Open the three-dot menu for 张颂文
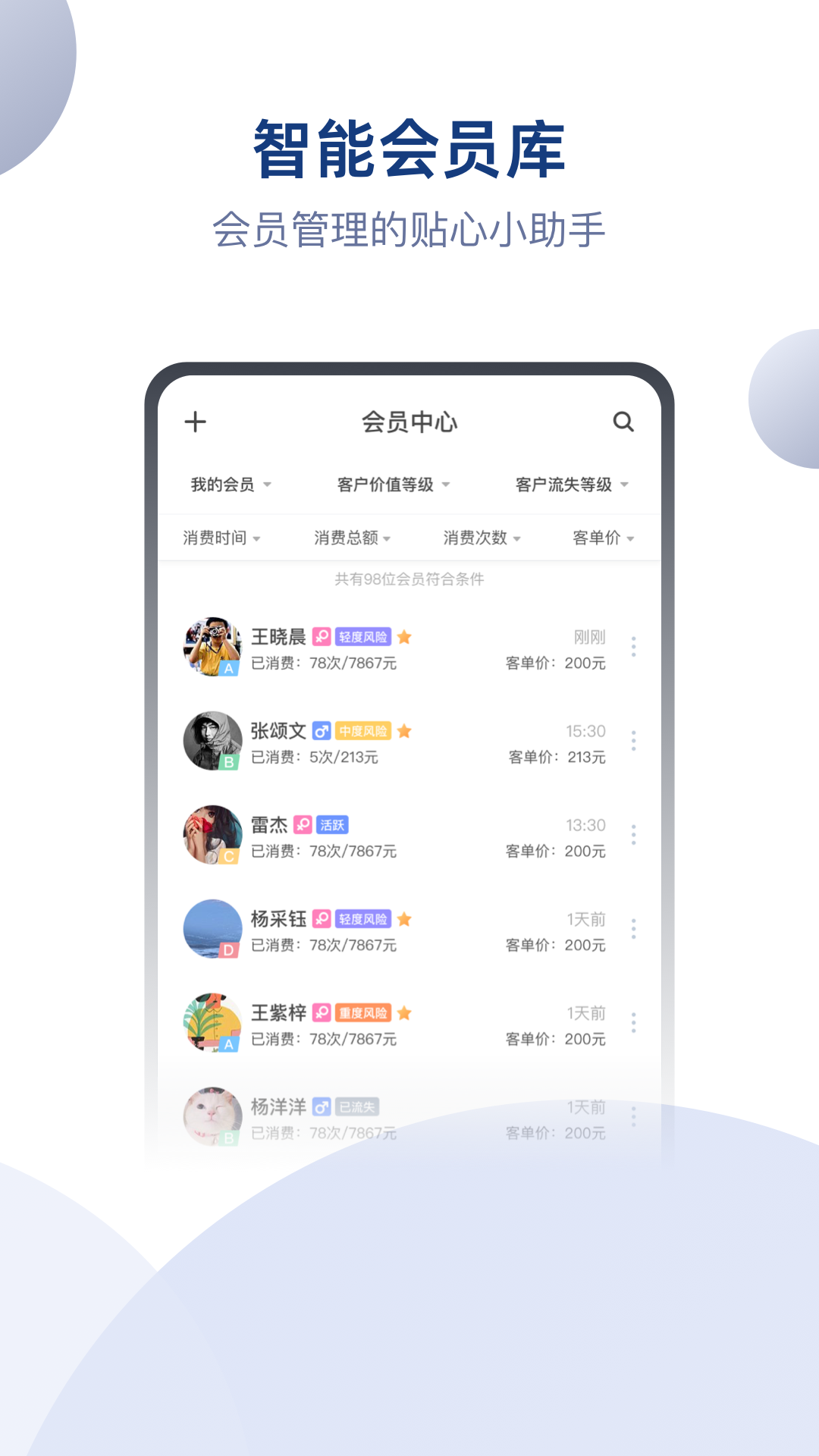This screenshot has height=1456, width=819. (632, 742)
